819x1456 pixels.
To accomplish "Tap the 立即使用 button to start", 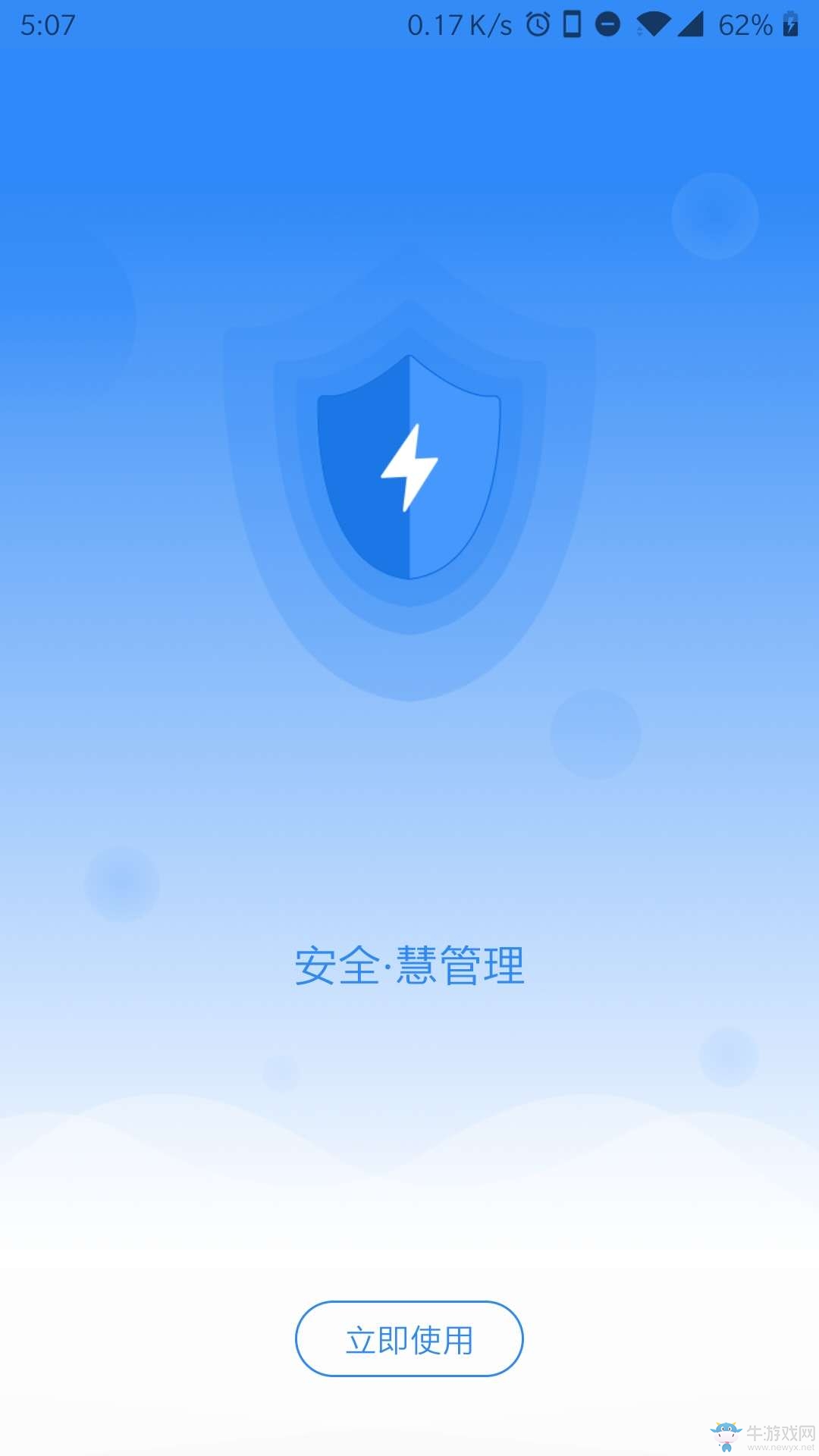I will pos(409,1339).
